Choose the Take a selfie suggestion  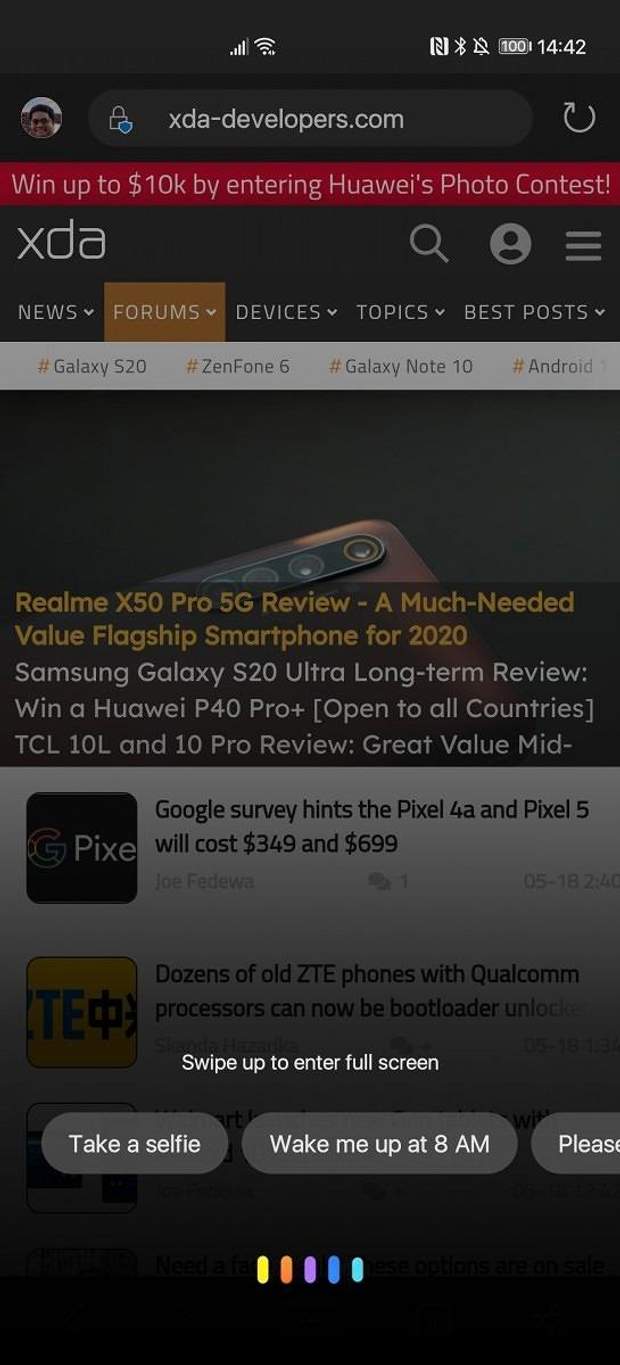click(134, 1143)
